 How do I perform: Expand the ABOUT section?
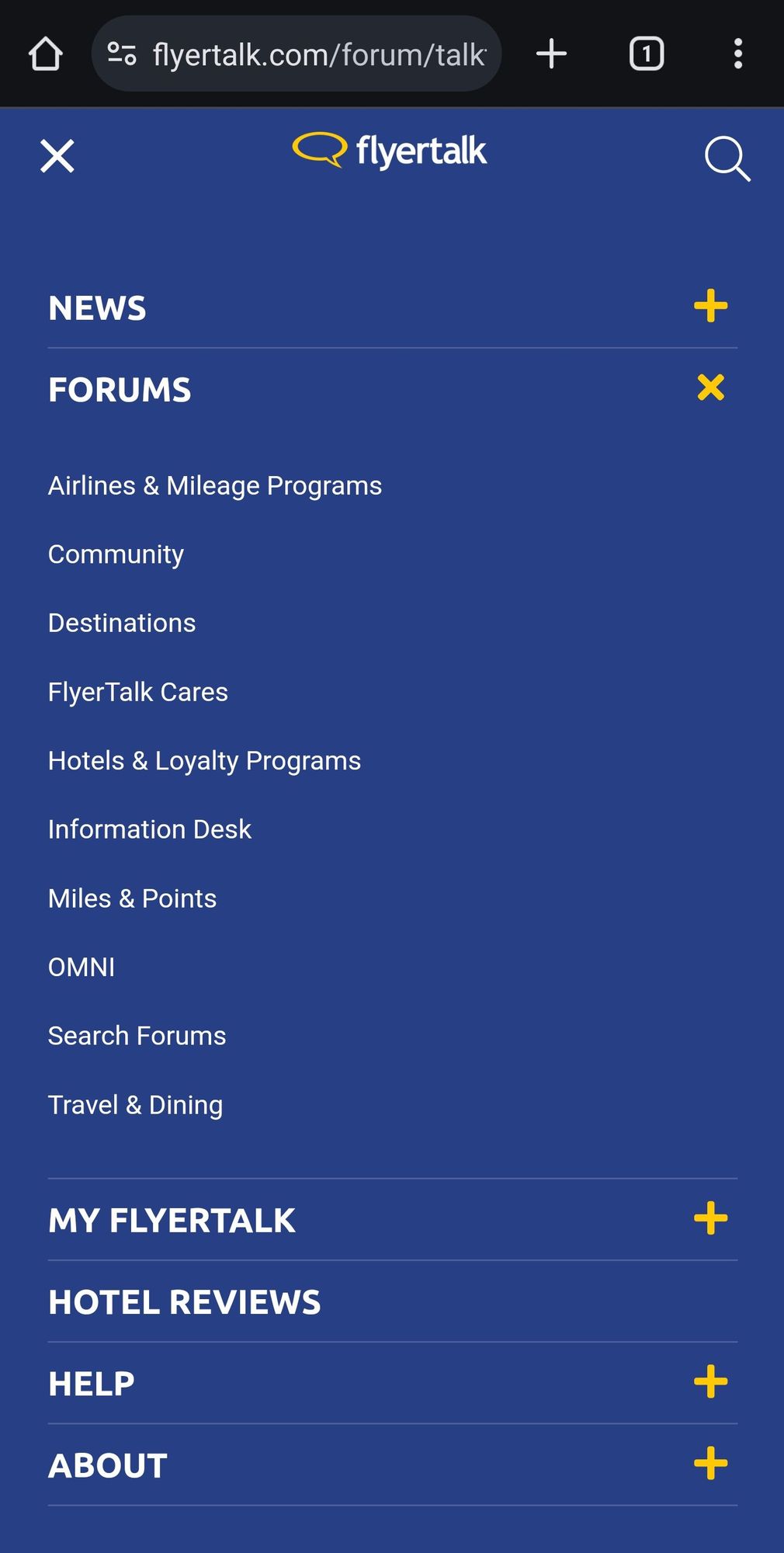tap(710, 1464)
